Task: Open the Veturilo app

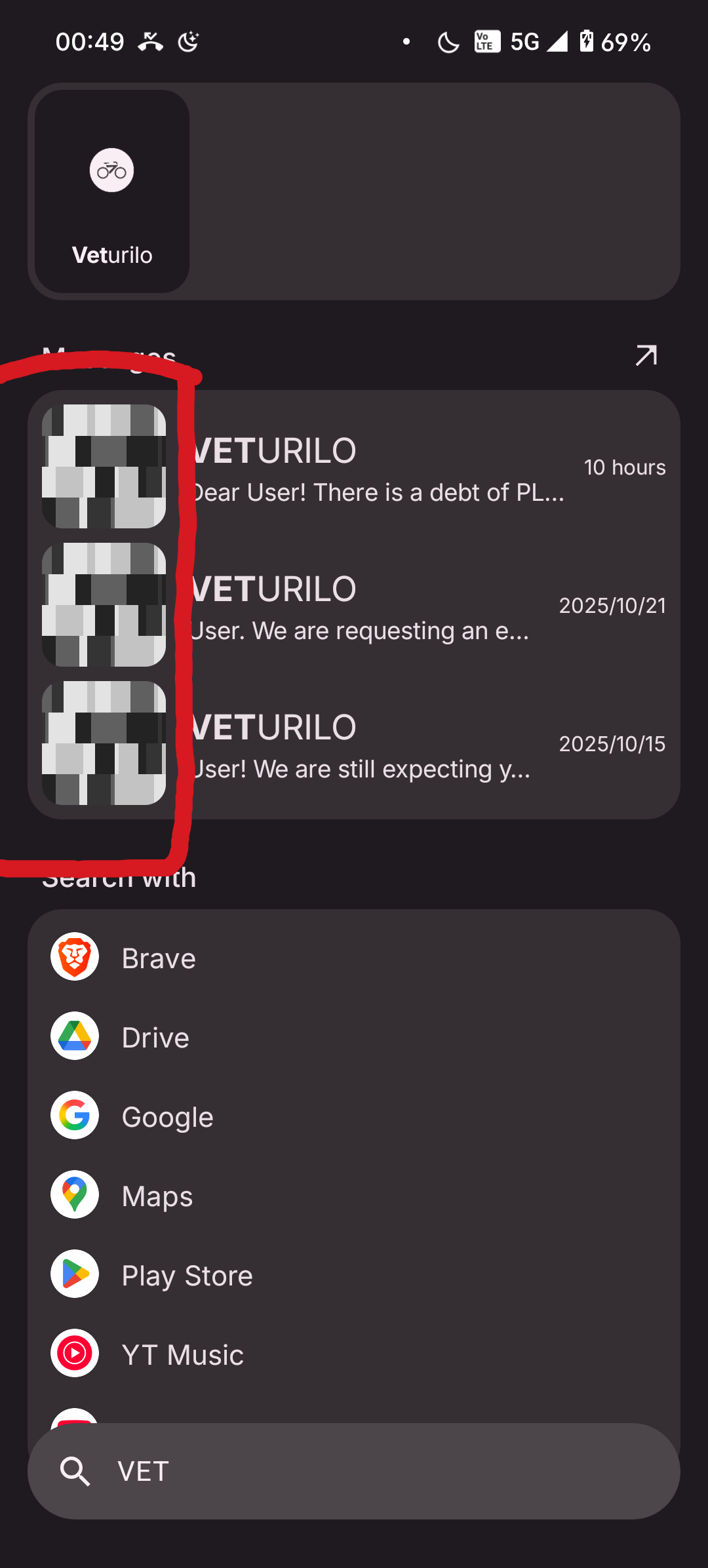Action: point(112,191)
